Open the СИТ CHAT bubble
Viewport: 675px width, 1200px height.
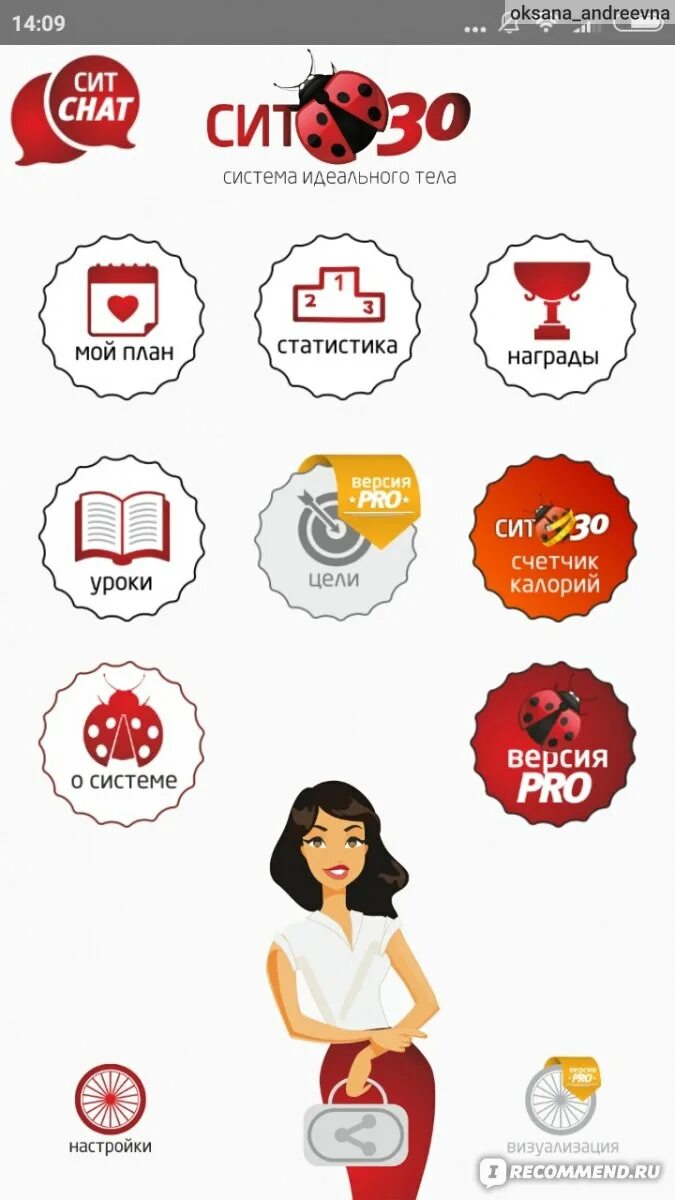point(75,108)
